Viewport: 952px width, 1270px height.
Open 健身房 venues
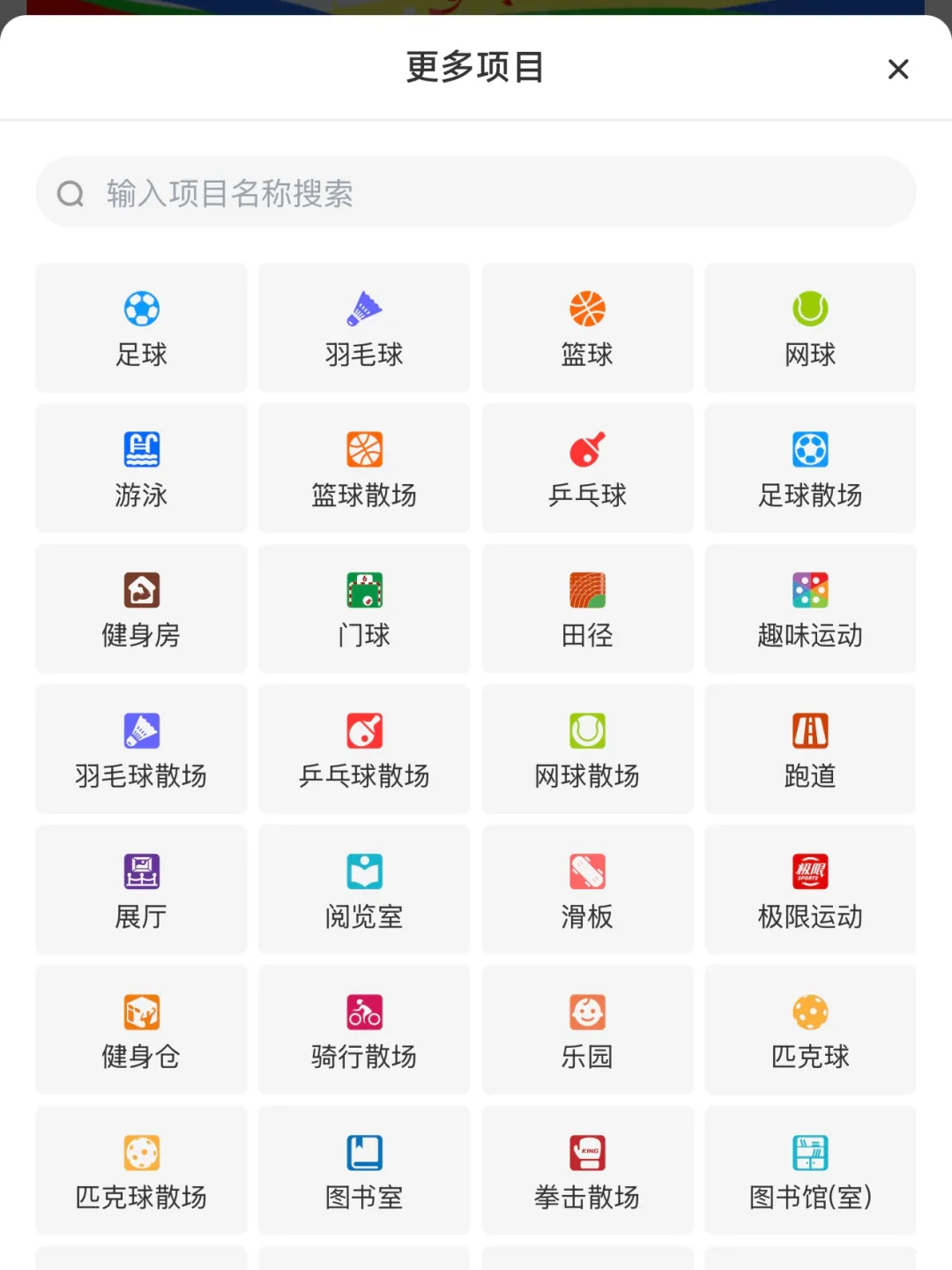pos(141,609)
